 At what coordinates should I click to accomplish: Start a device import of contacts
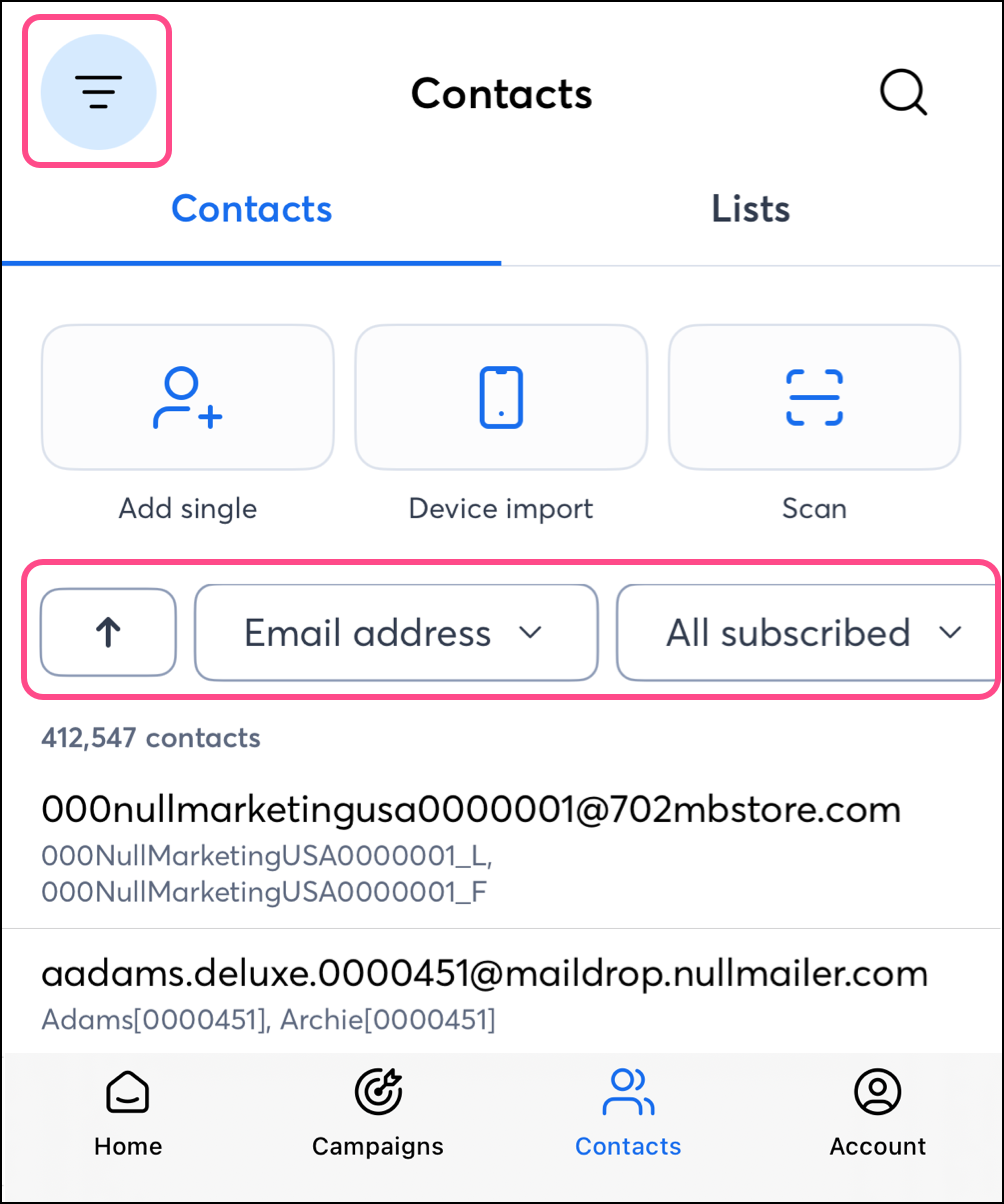tap(501, 399)
